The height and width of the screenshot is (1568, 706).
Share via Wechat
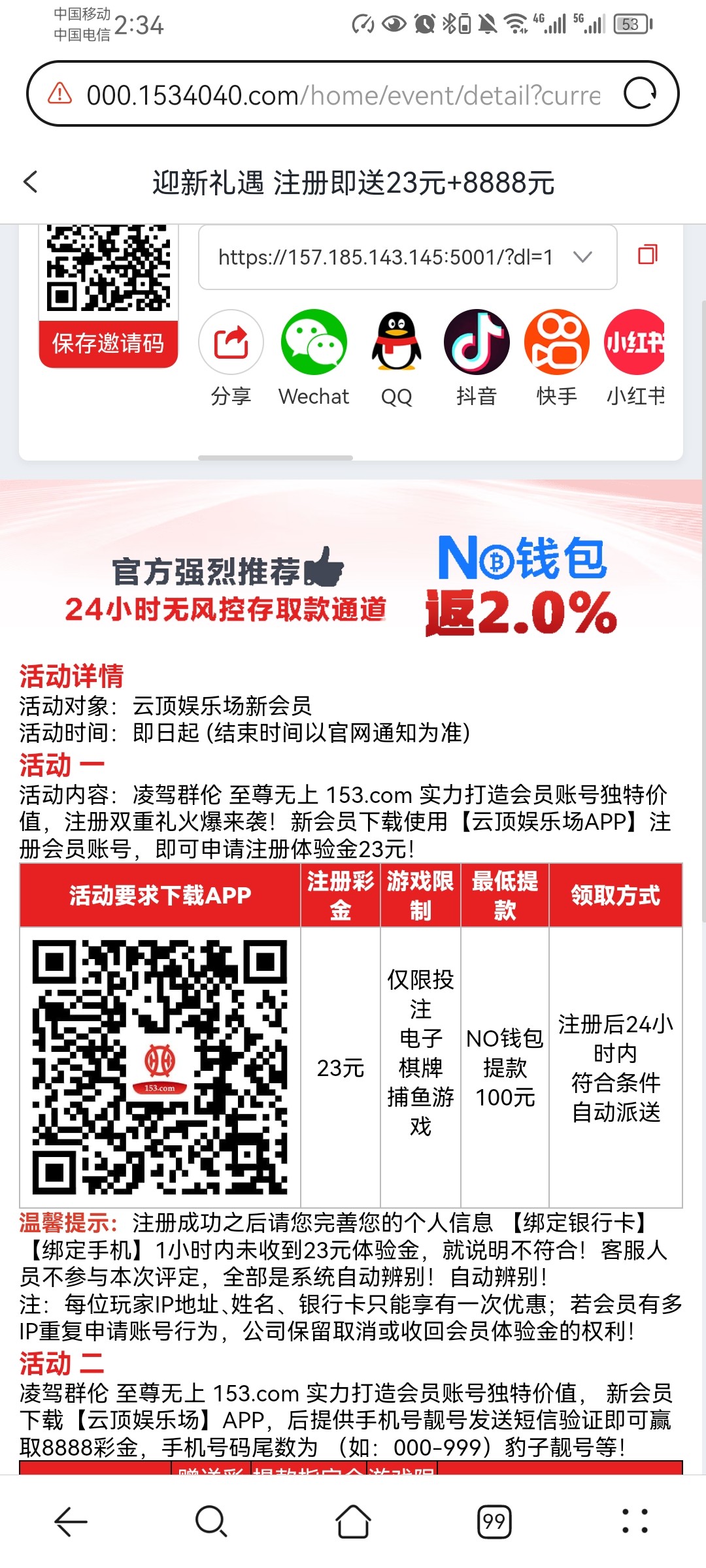(314, 359)
